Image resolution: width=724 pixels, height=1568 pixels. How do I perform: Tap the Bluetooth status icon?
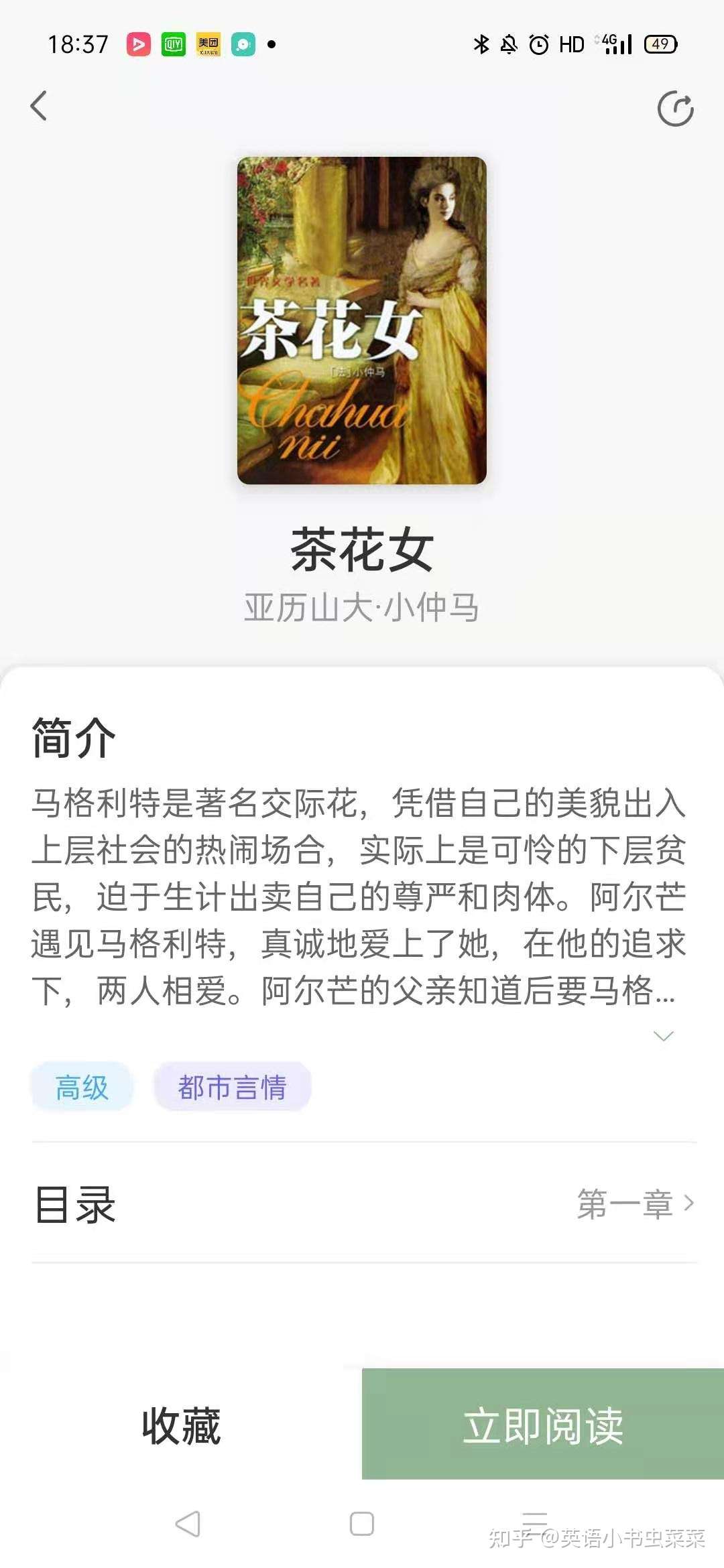[480, 43]
